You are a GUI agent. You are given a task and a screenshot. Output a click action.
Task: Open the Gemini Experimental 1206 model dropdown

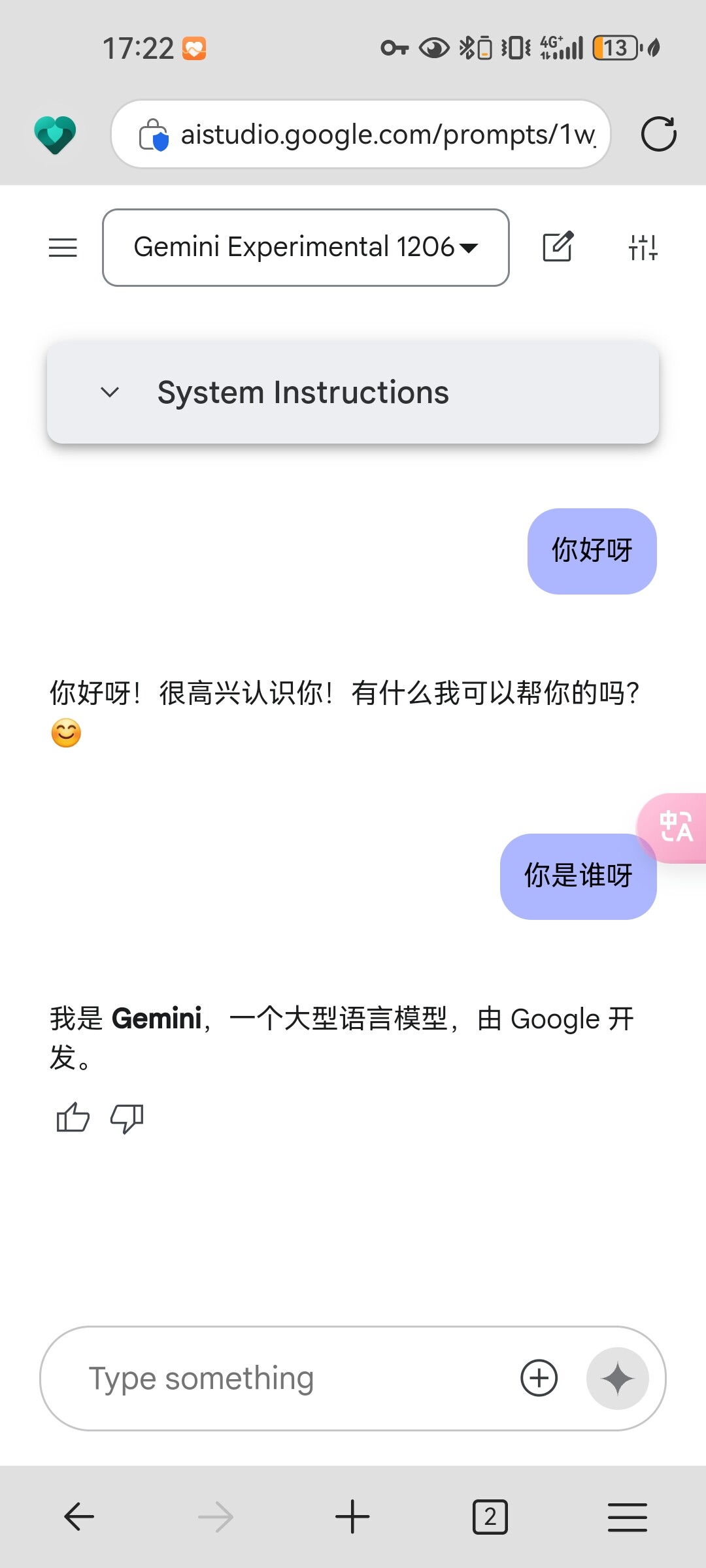pos(306,248)
